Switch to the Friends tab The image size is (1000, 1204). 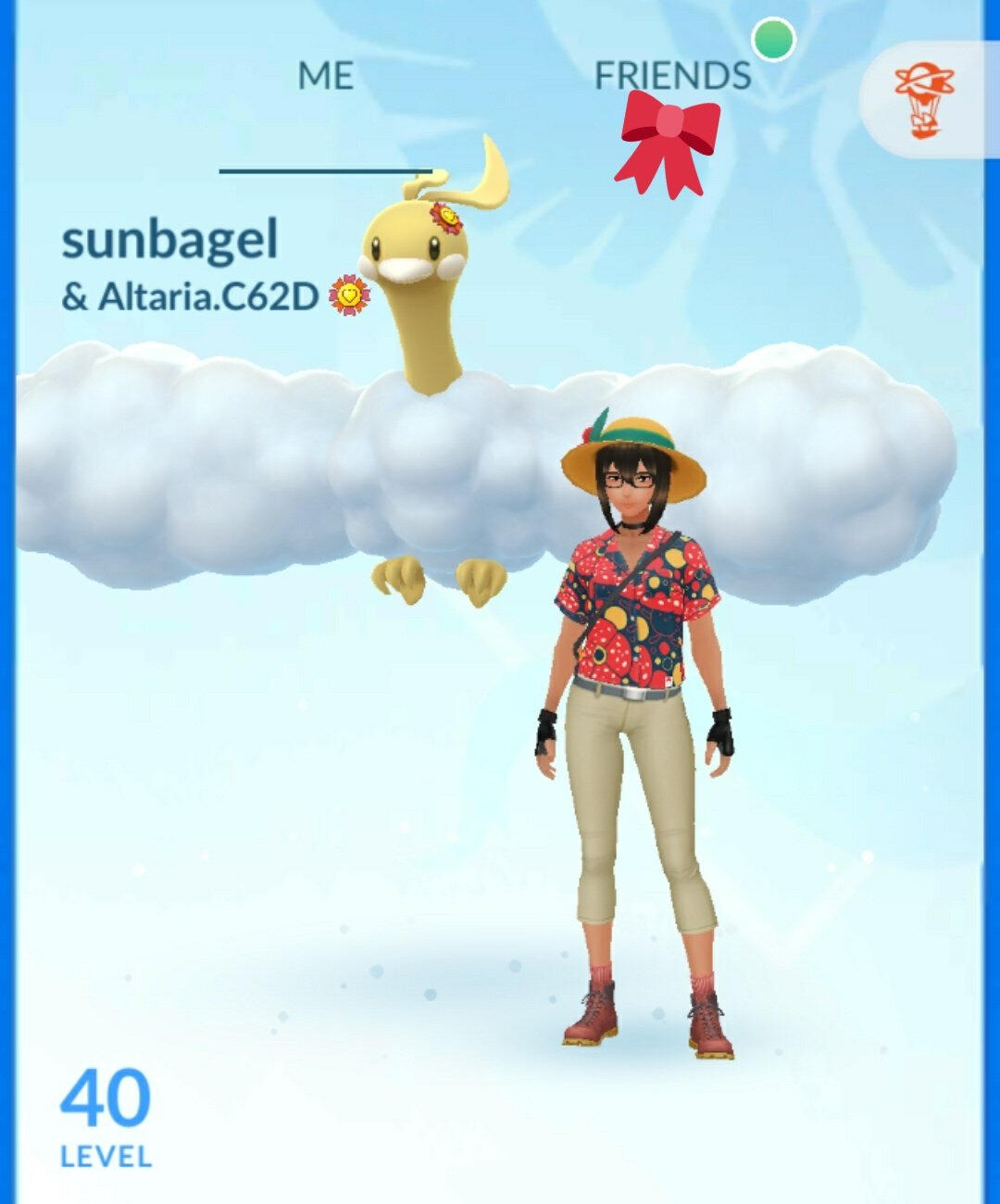[672, 76]
